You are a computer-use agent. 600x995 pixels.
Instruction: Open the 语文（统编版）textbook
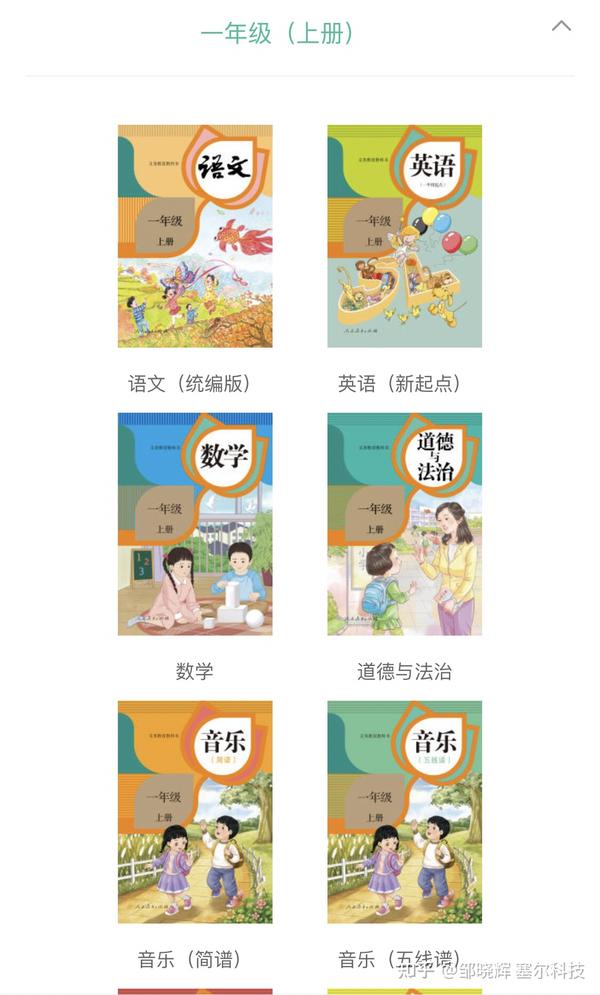click(195, 236)
